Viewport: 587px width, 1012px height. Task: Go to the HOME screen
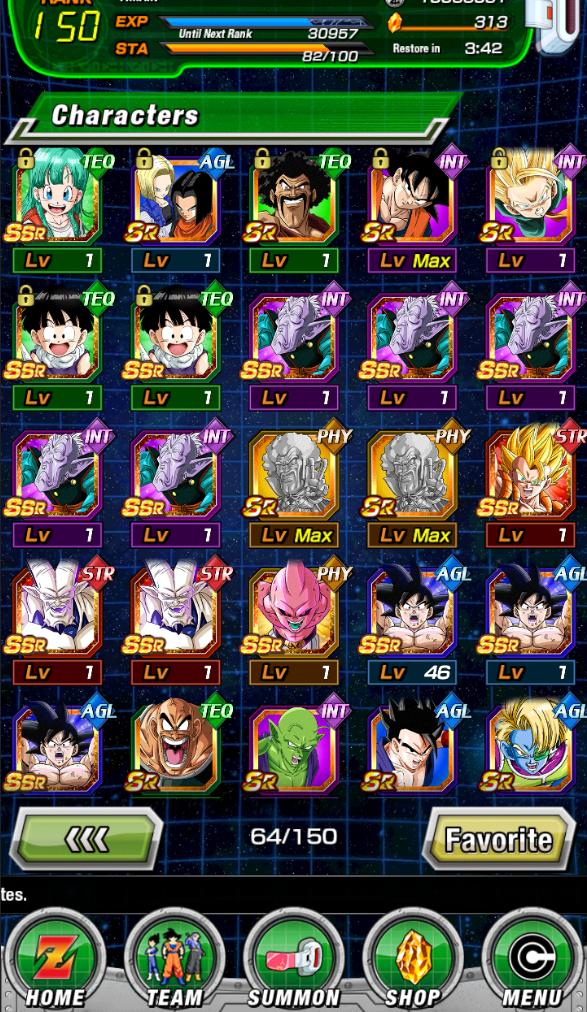click(x=55, y=960)
